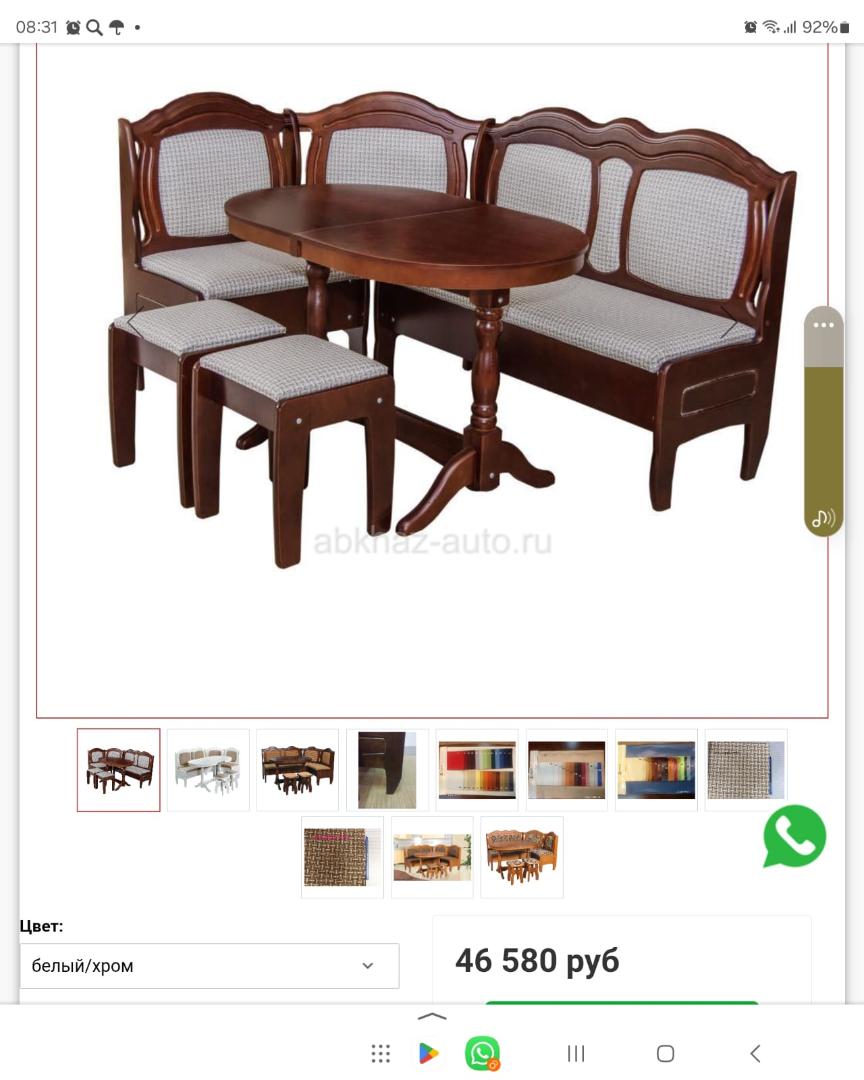864x1080 pixels.
Task: Show next product photo arrow
Action: 731,322
